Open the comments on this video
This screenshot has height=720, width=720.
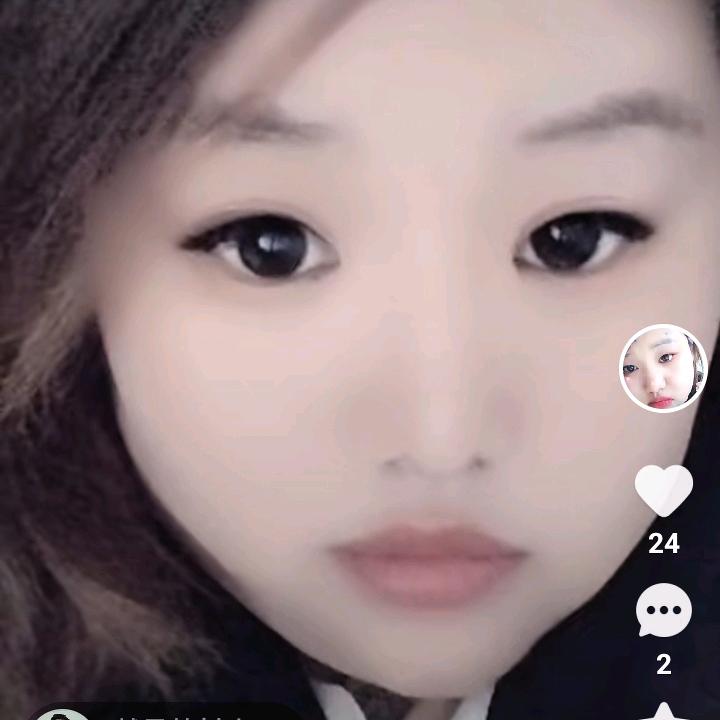click(663, 611)
